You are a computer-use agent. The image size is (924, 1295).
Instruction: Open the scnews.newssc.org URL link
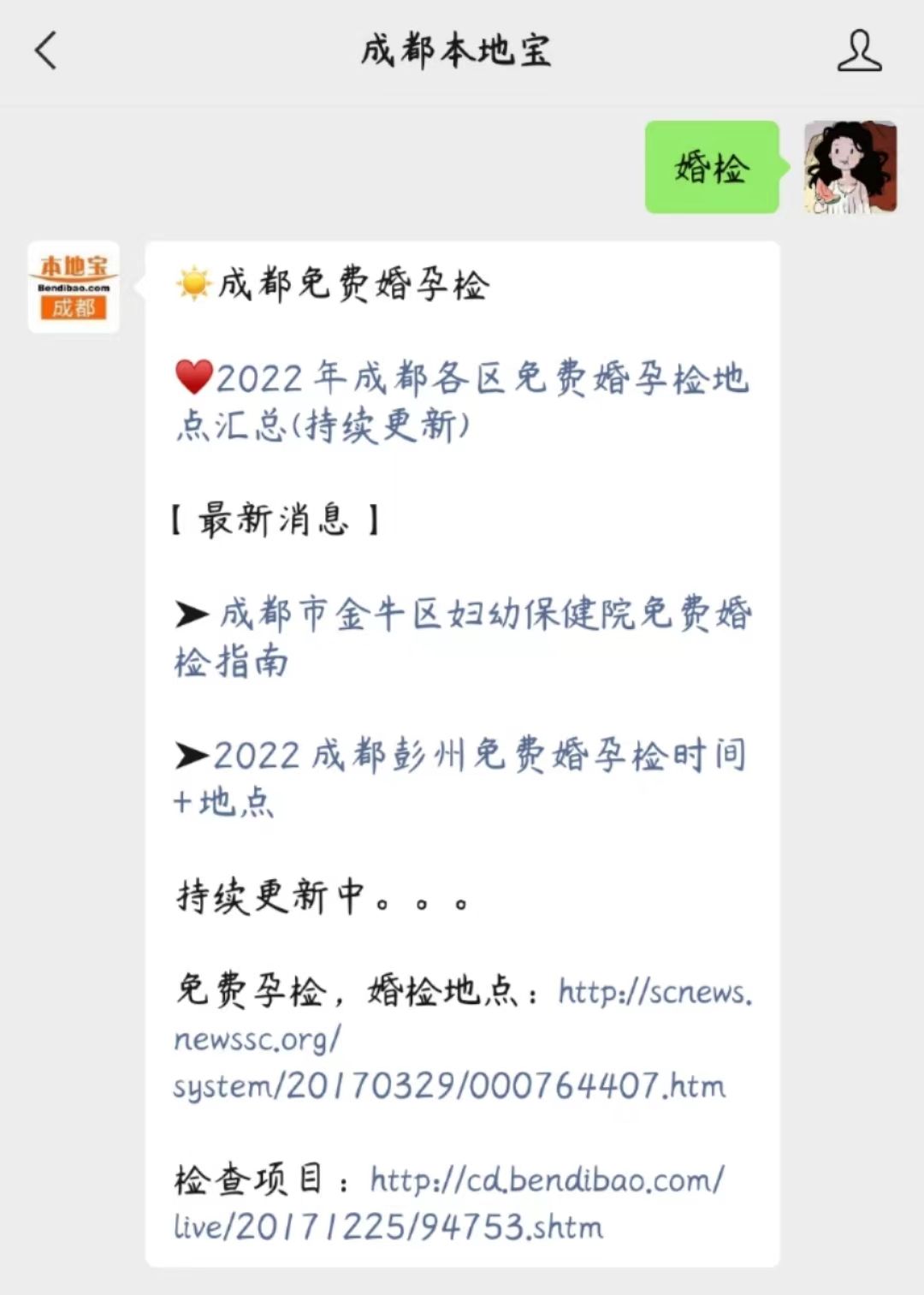click(x=448, y=1085)
